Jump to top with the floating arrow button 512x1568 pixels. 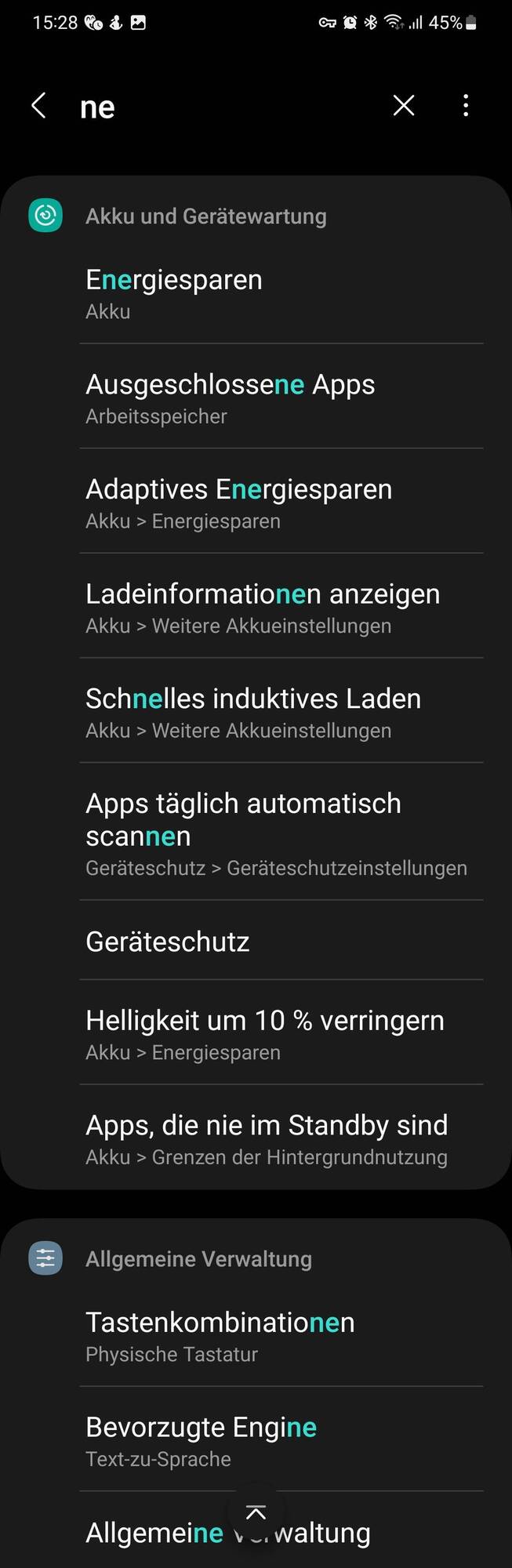(256, 1513)
